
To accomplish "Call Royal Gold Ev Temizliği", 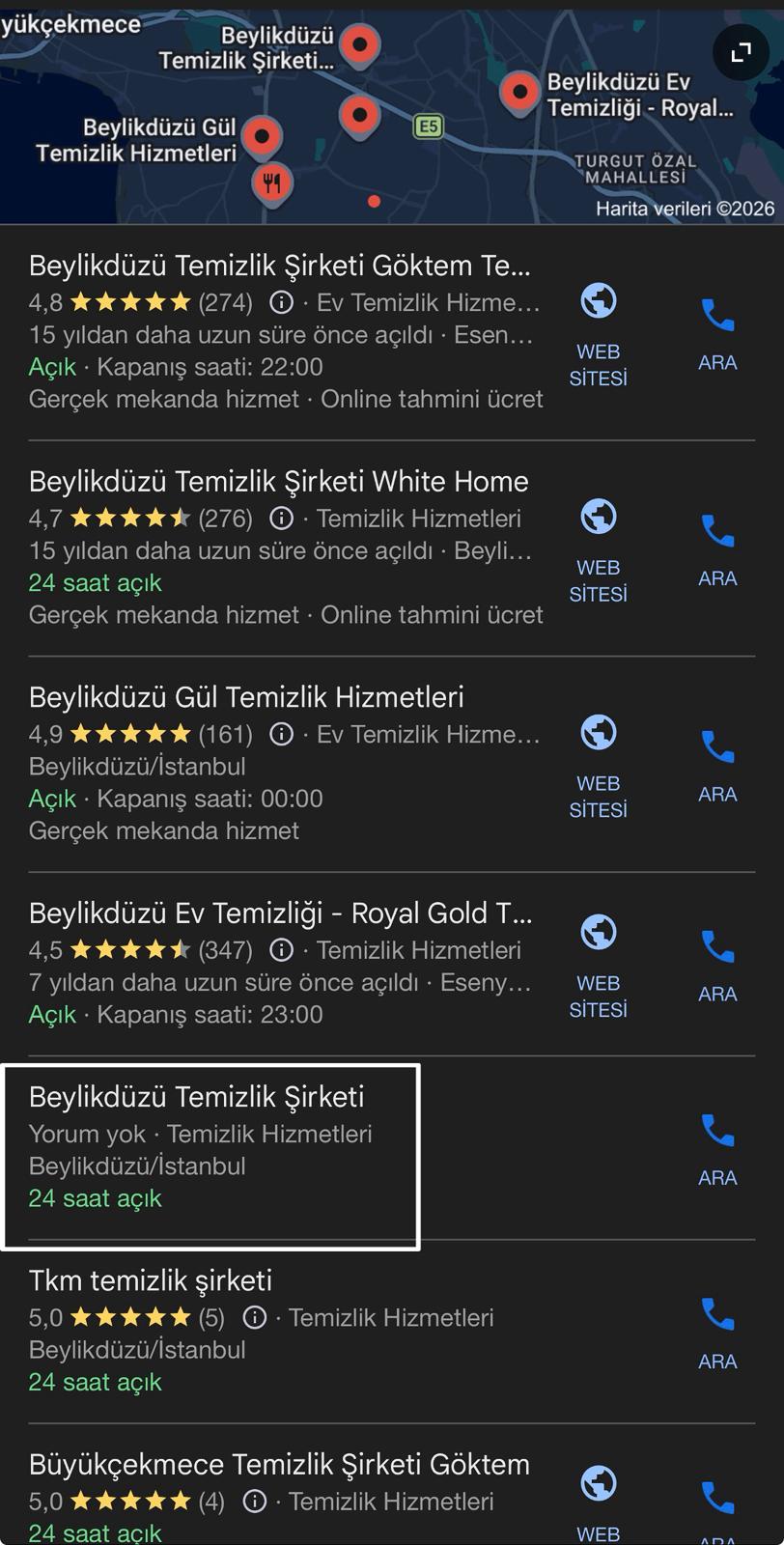I will 717,965.
